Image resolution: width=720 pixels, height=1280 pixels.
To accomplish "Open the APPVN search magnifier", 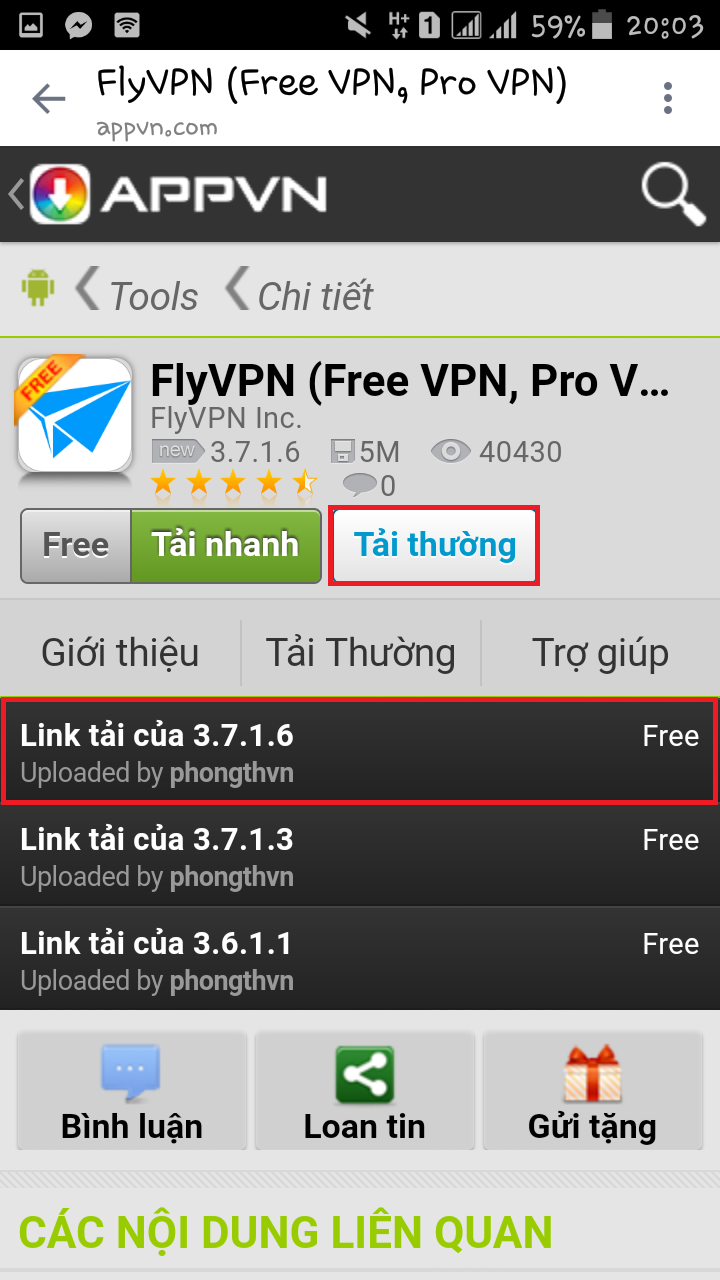I will (x=672, y=194).
